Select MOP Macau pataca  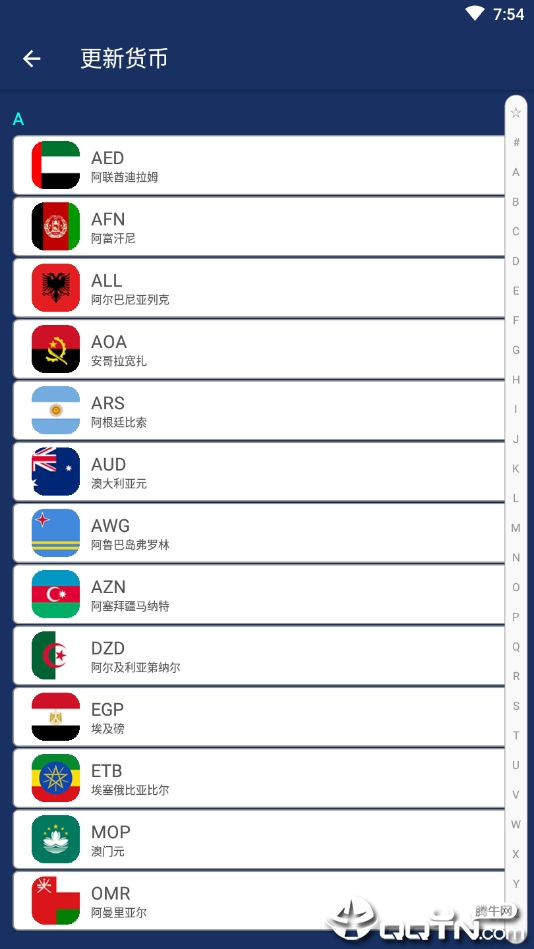click(x=259, y=839)
